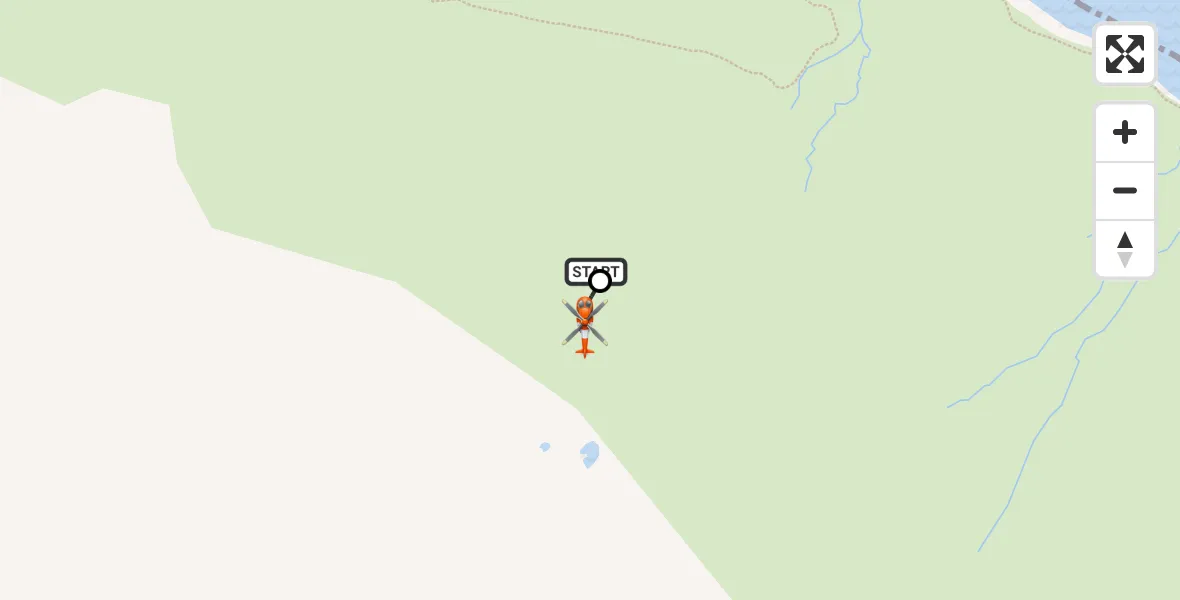This screenshot has height=600, width=1180.
Task: Enter fullscreen map view
Action: [1124, 54]
